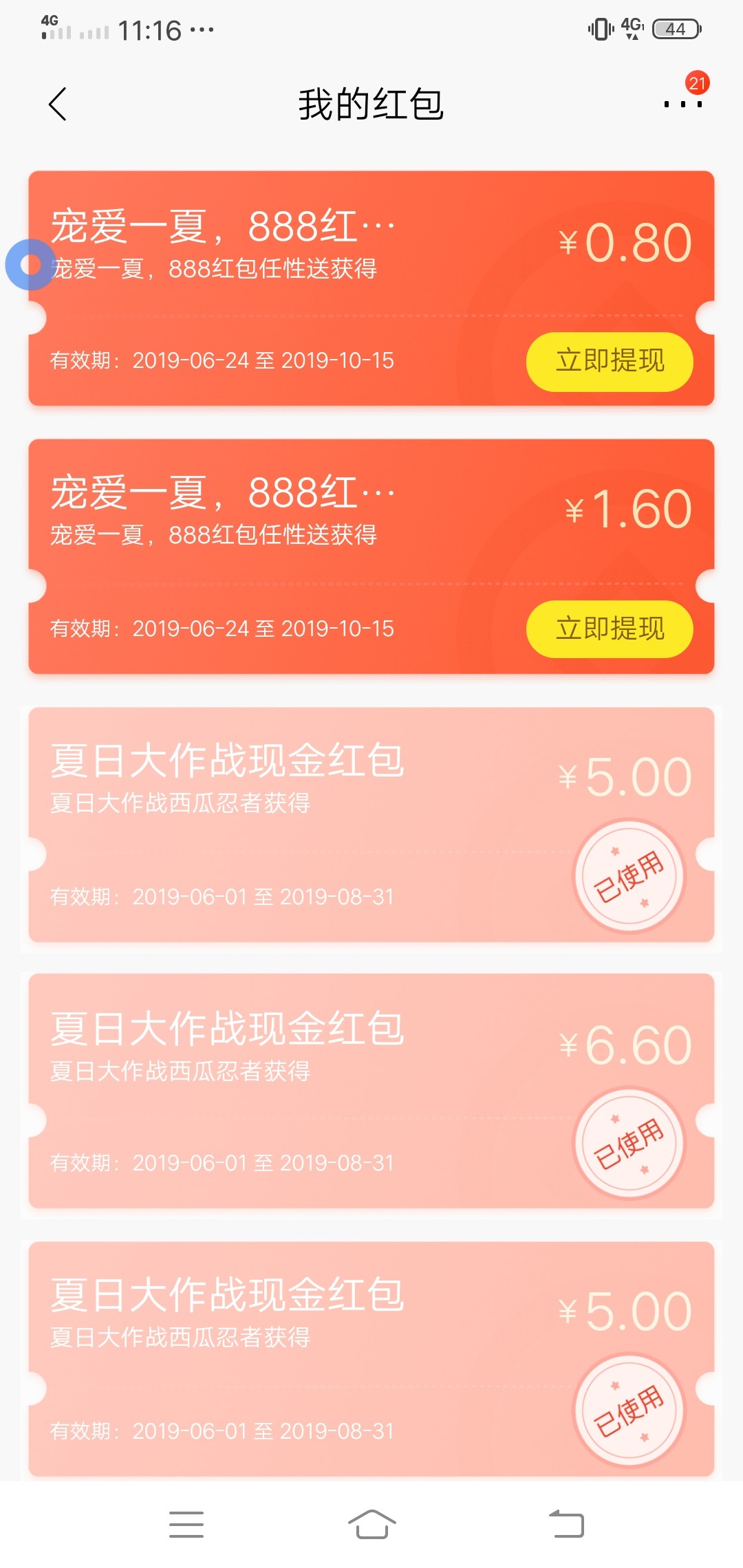Image resolution: width=743 pixels, height=1568 pixels.
Task: Go back from the 我的红包 page
Action: point(58,104)
